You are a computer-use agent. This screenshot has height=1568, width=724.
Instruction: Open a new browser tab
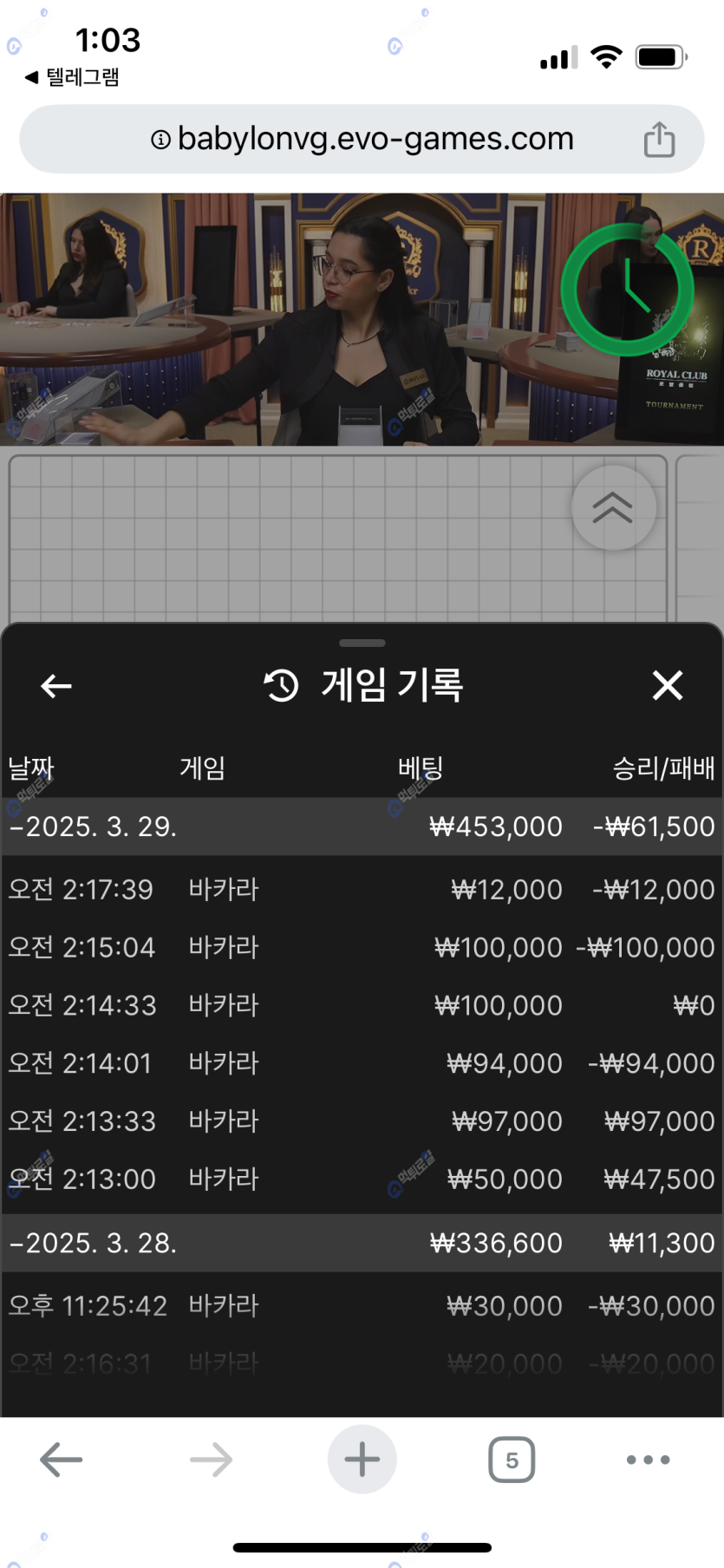click(x=362, y=1460)
